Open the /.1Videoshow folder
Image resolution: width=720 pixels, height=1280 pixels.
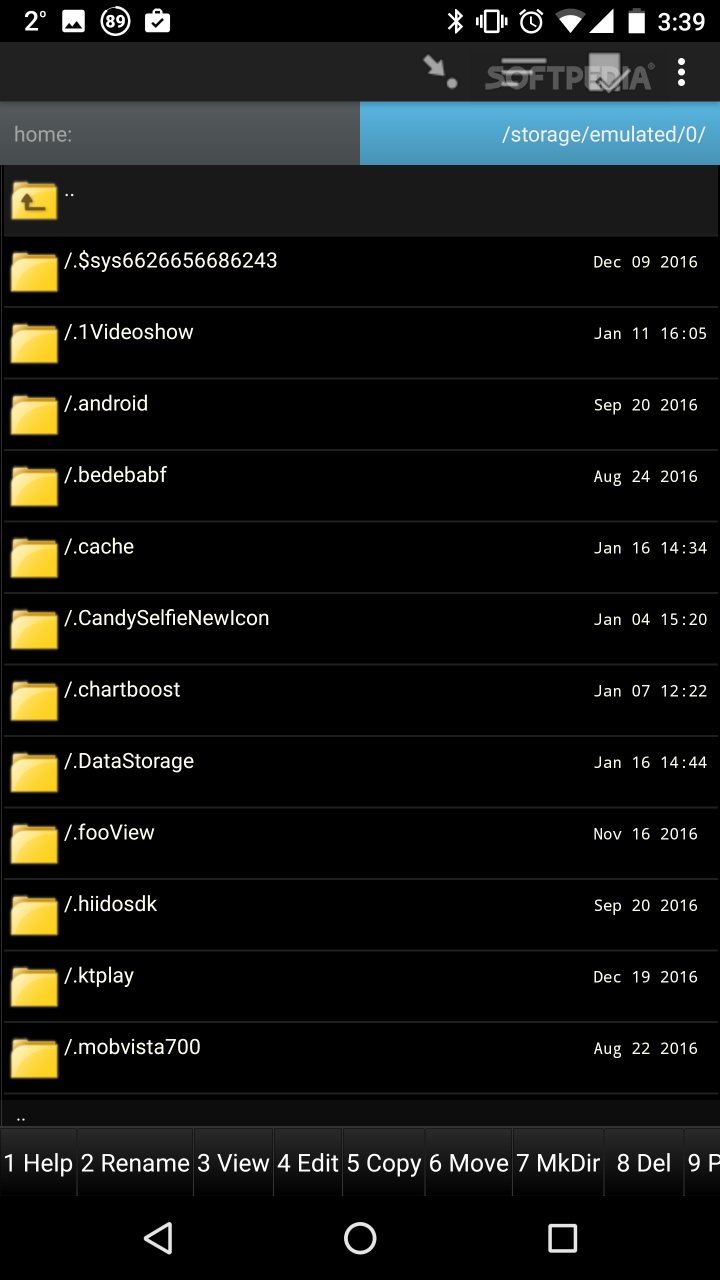coord(360,343)
